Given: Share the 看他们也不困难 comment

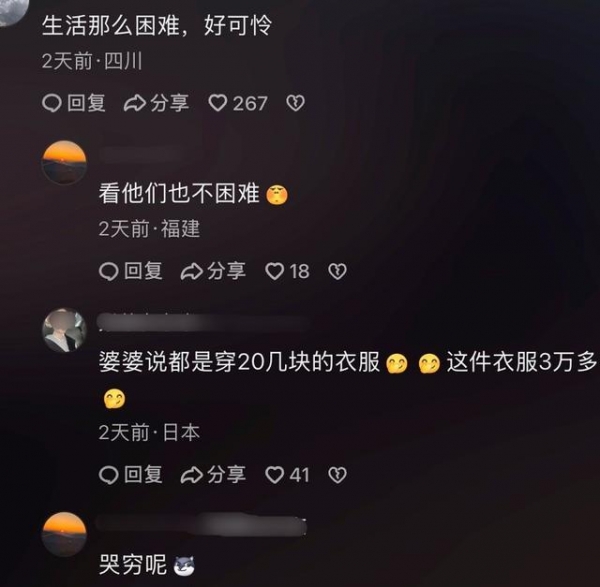Looking at the screenshot, I should 213,271.
